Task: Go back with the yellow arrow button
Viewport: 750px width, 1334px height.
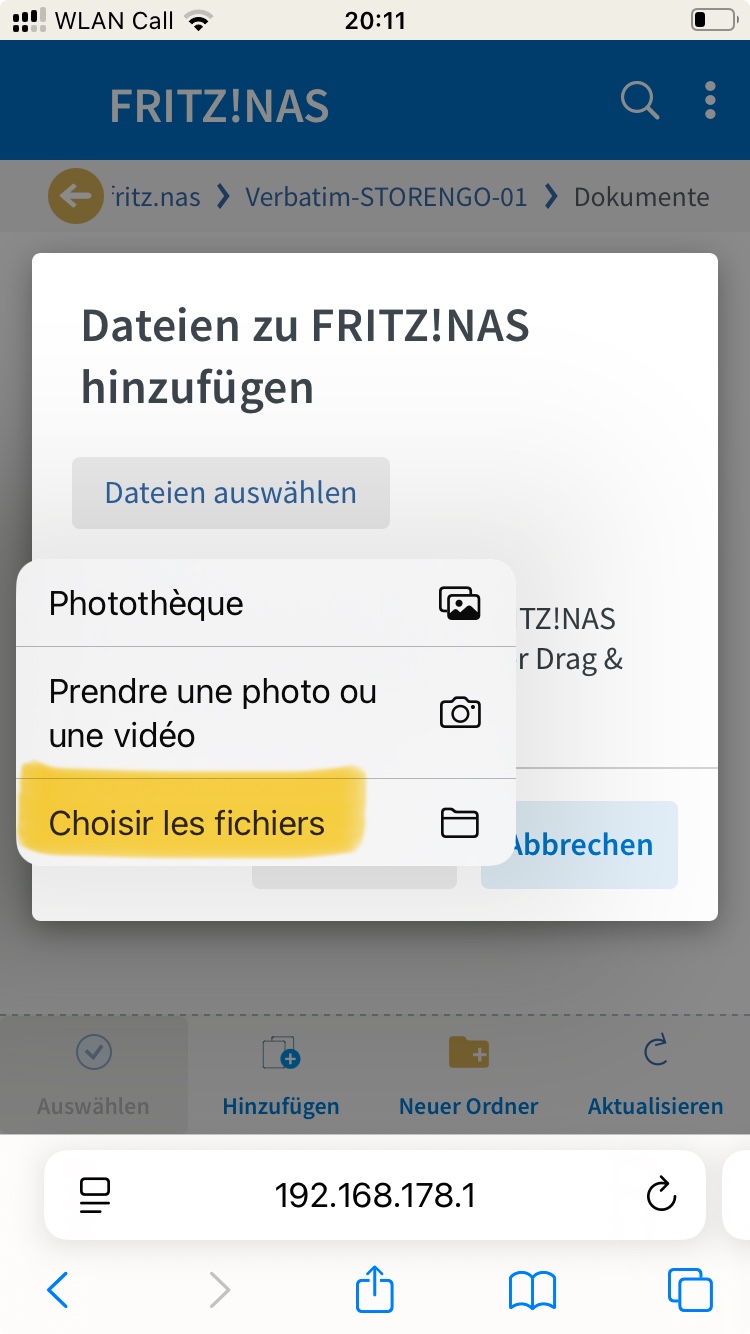Action: 75,197
